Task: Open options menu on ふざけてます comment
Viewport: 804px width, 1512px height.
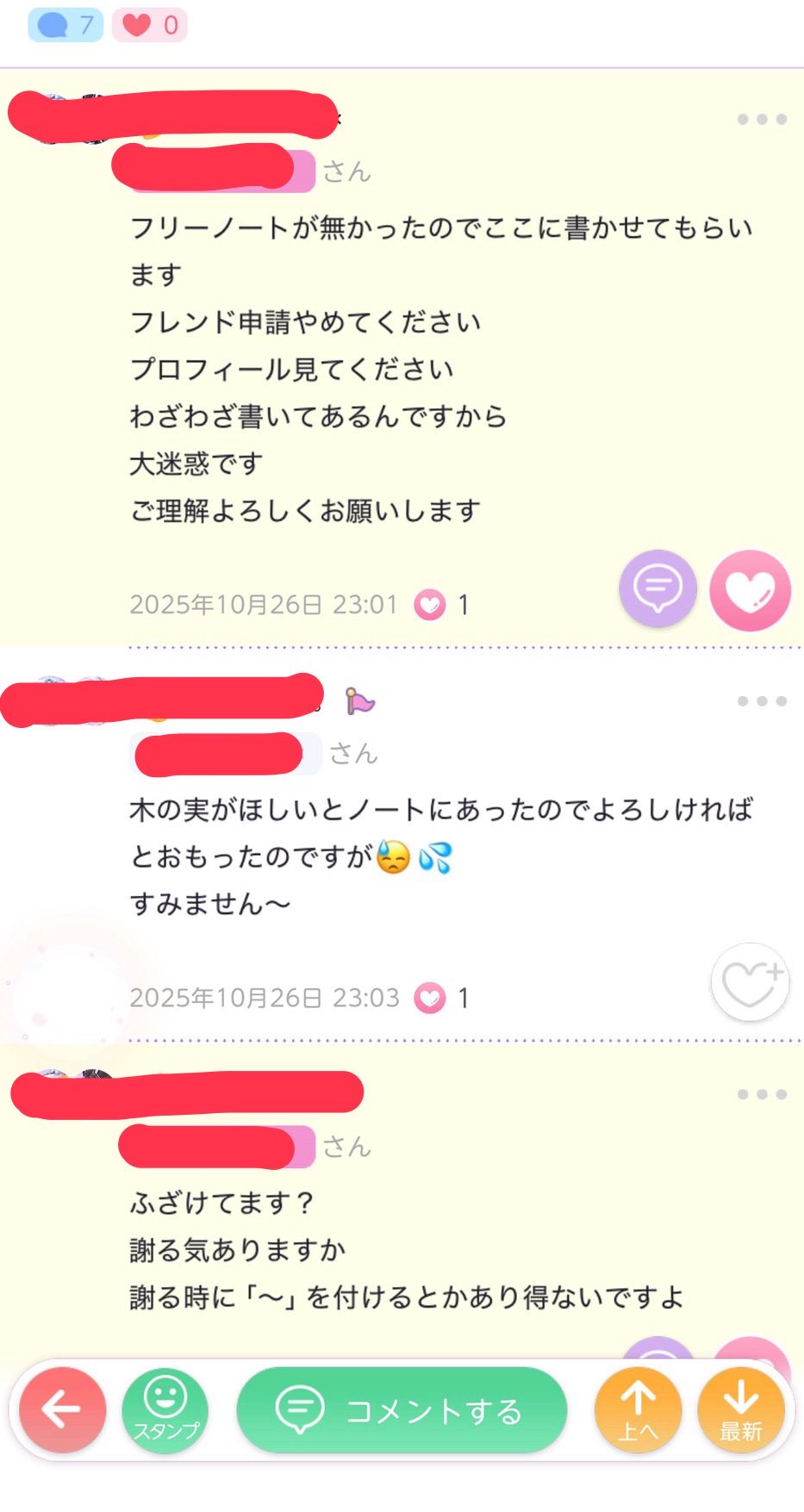Action: [x=762, y=1094]
